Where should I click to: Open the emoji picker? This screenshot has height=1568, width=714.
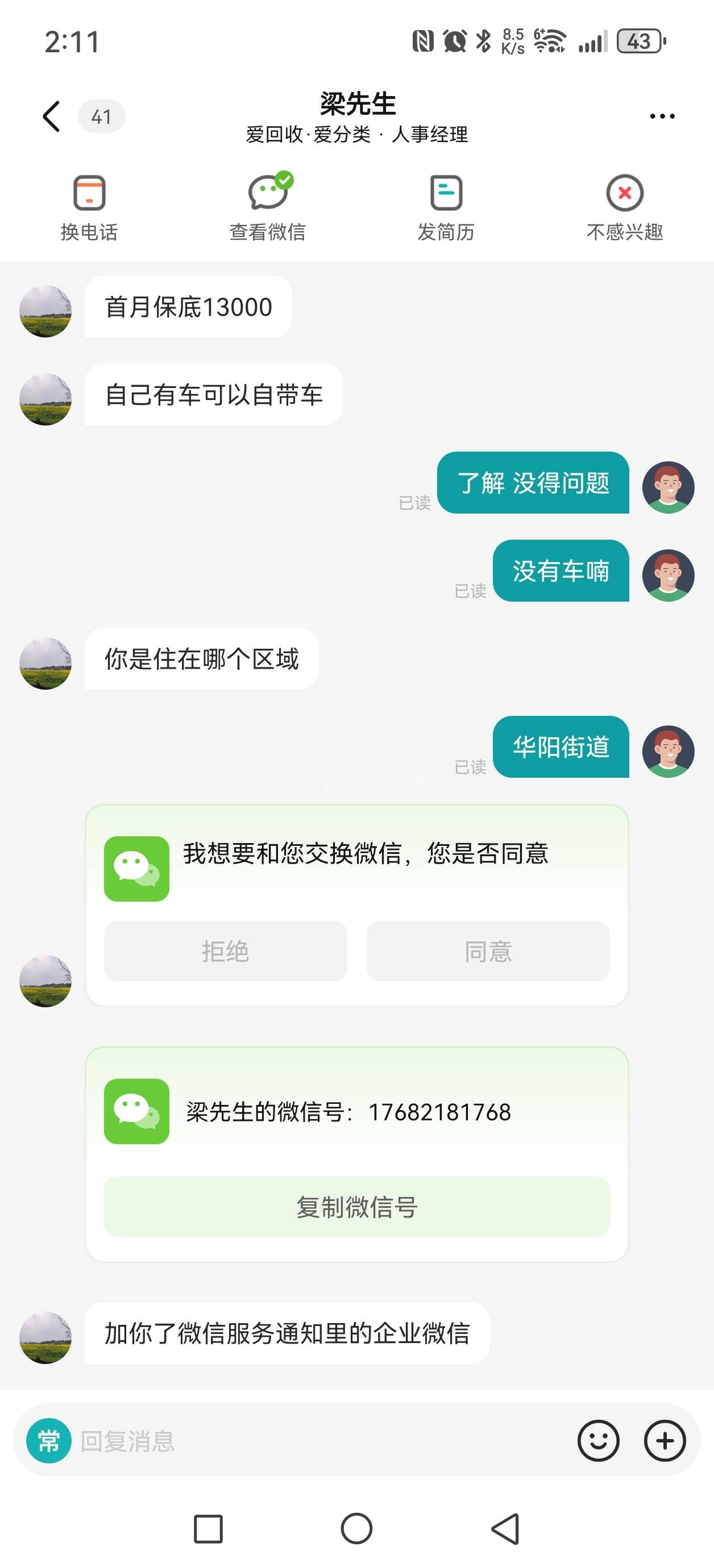[x=598, y=1441]
